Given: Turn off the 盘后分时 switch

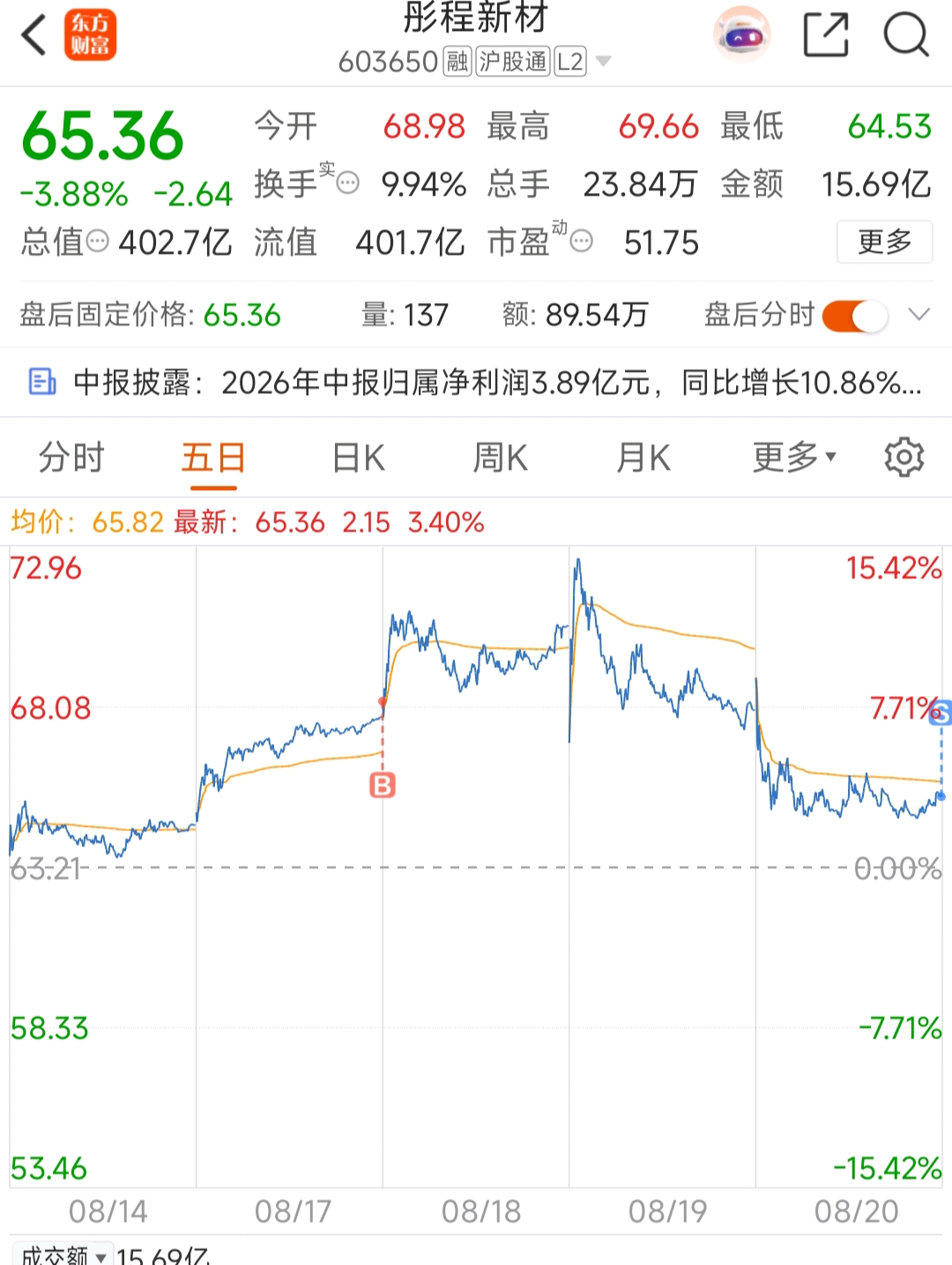Looking at the screenshot, I should coord(855,316).
